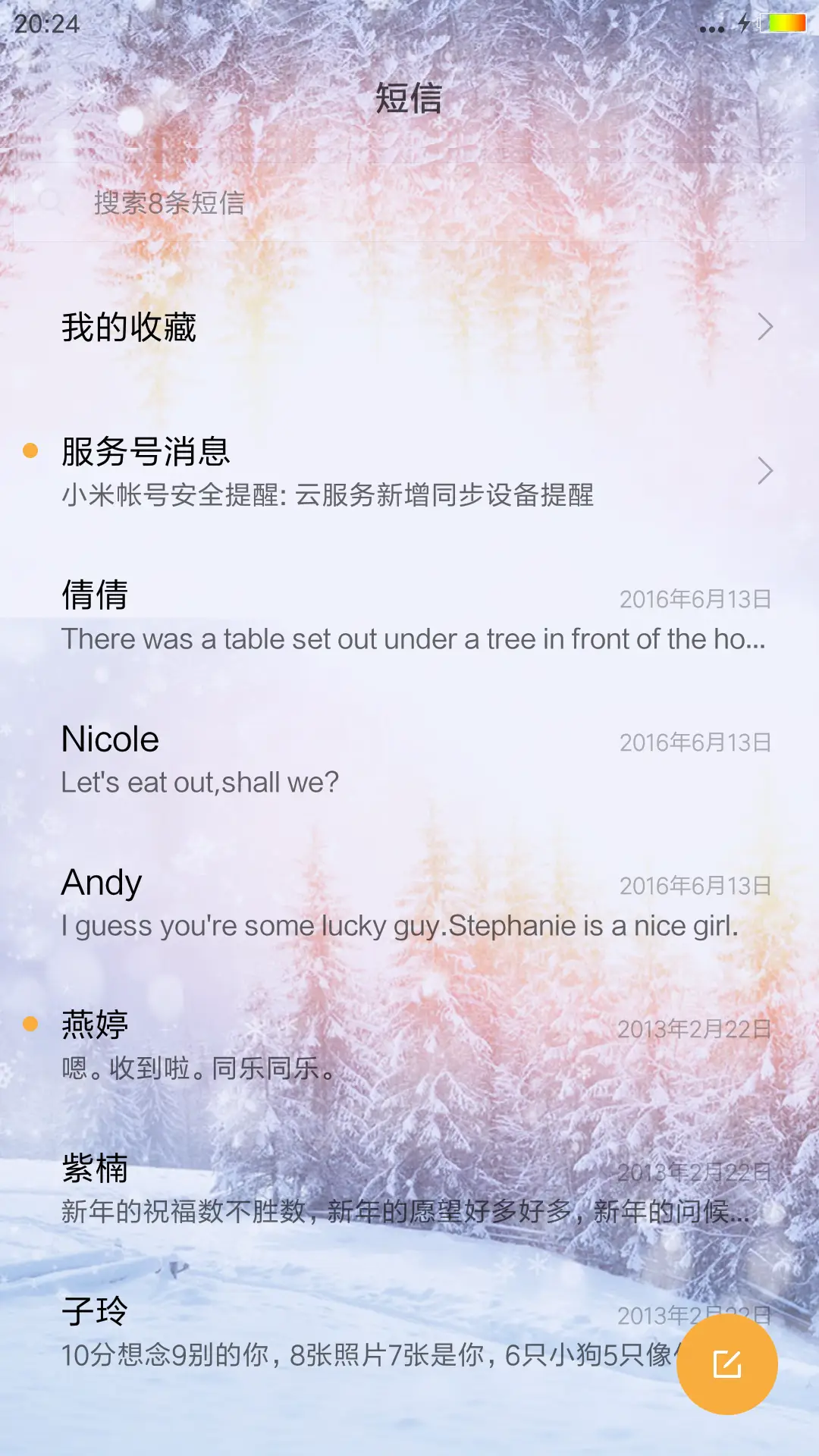Open 服务号消息 via its arrow
Viewport: 819px width, 1456px height.
pos(767,471)
